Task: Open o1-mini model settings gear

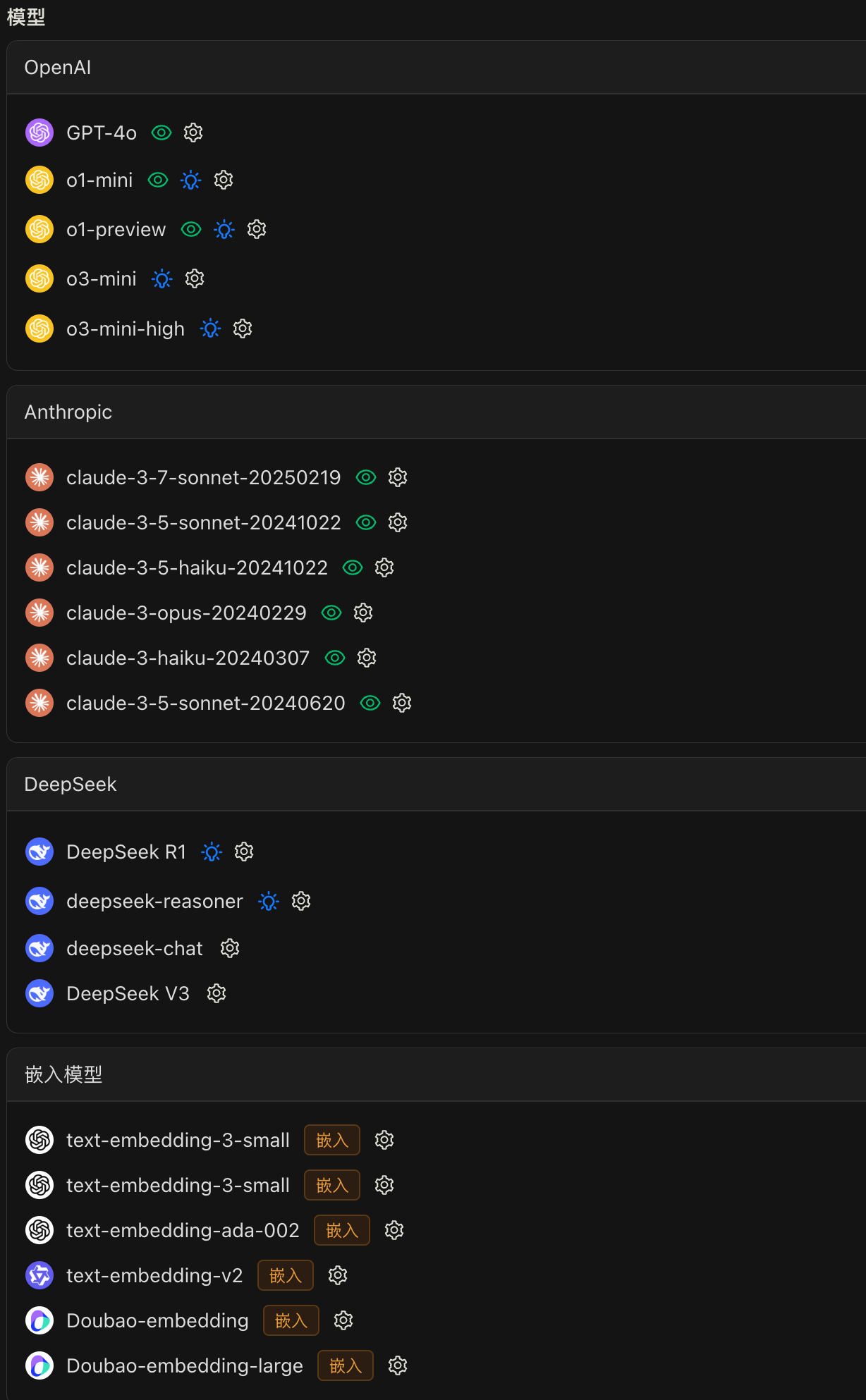Action: coord(224,180)
